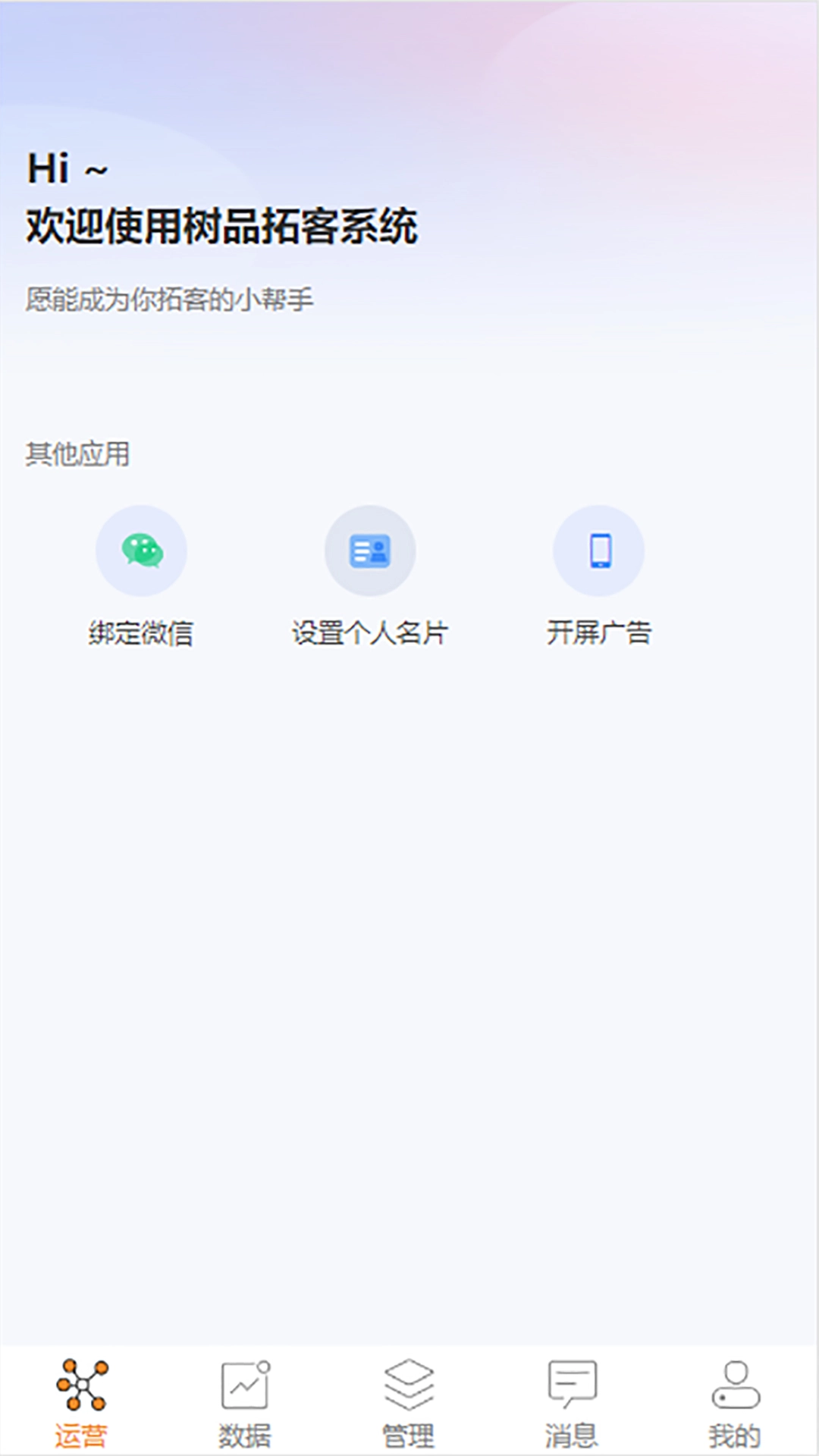
Task: Click the 开屏广告 phone icon
Action: tap(598, 551)
